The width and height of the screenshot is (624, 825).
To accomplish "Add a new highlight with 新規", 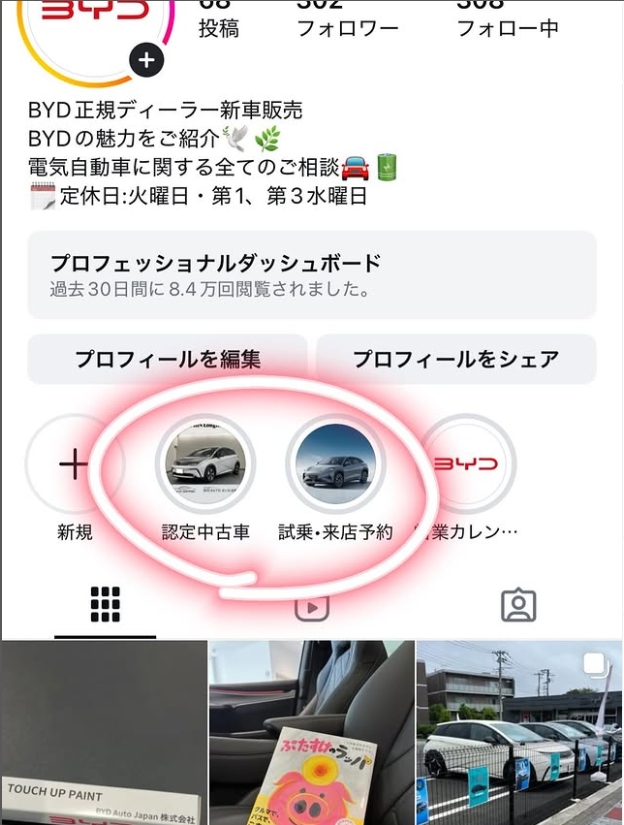I will point(75,465).
